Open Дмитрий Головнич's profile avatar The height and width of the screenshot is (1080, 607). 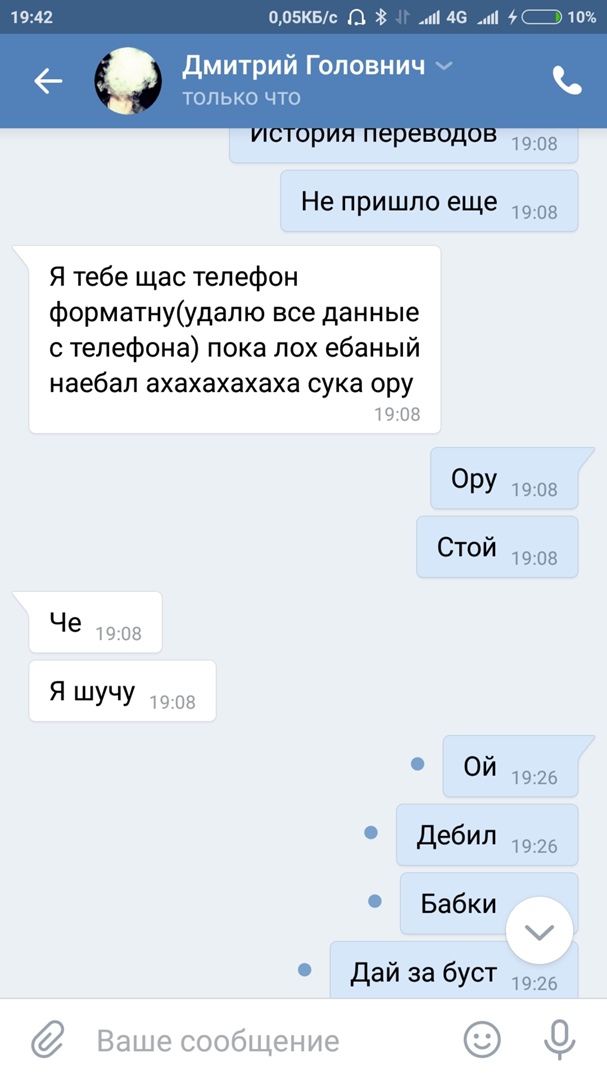[x=127, y=80]
